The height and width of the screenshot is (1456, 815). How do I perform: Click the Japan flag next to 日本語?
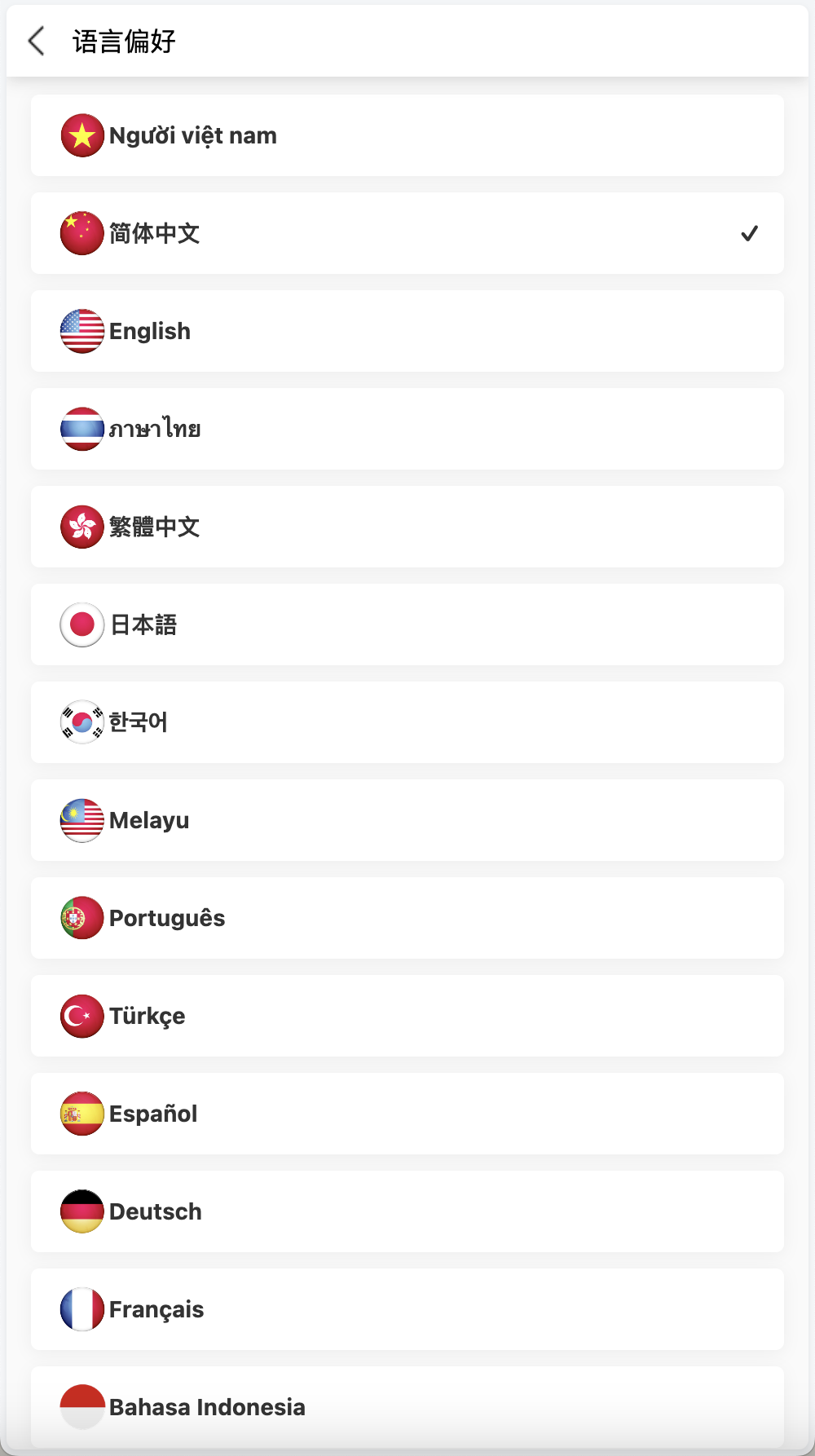point(81,624)
